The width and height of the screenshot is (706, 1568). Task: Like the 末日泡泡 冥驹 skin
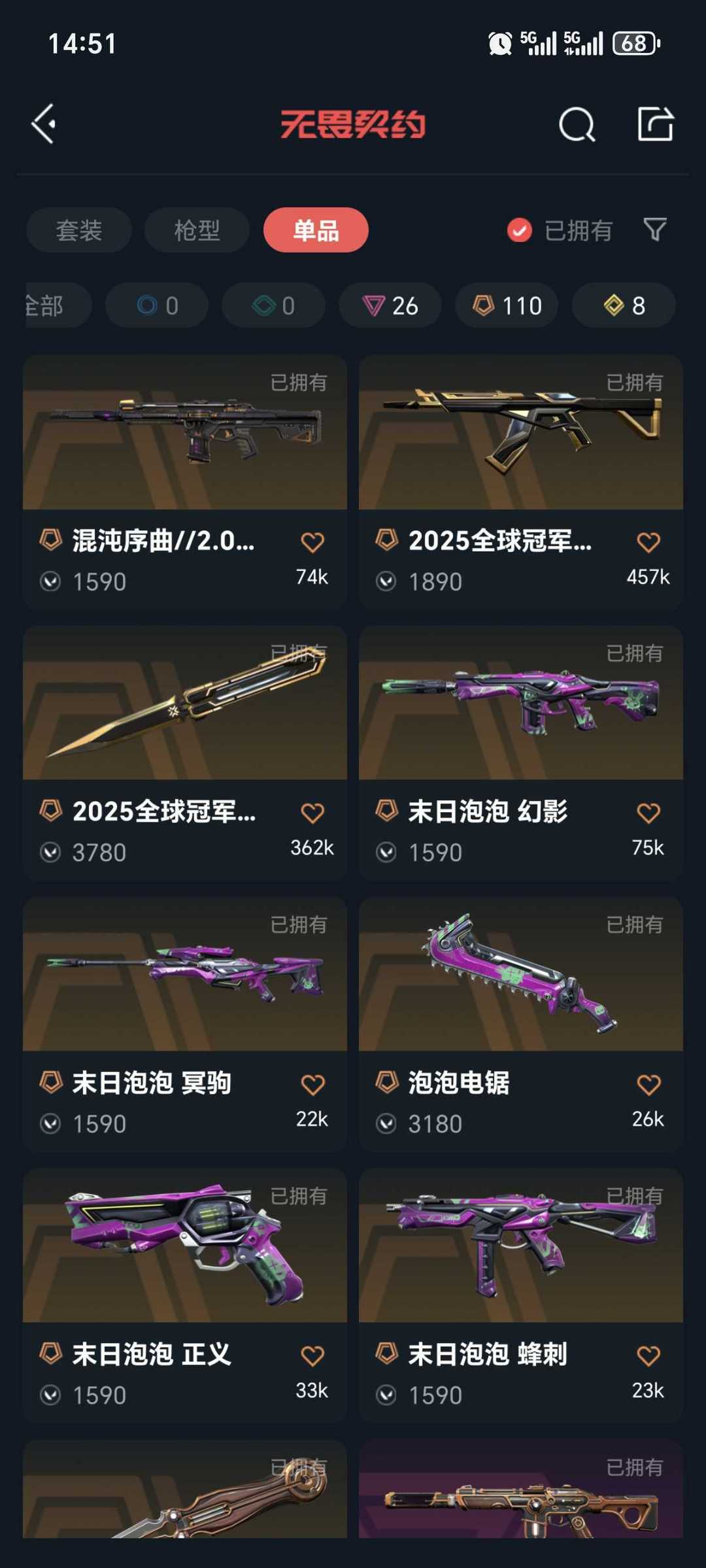(312, 1084)
